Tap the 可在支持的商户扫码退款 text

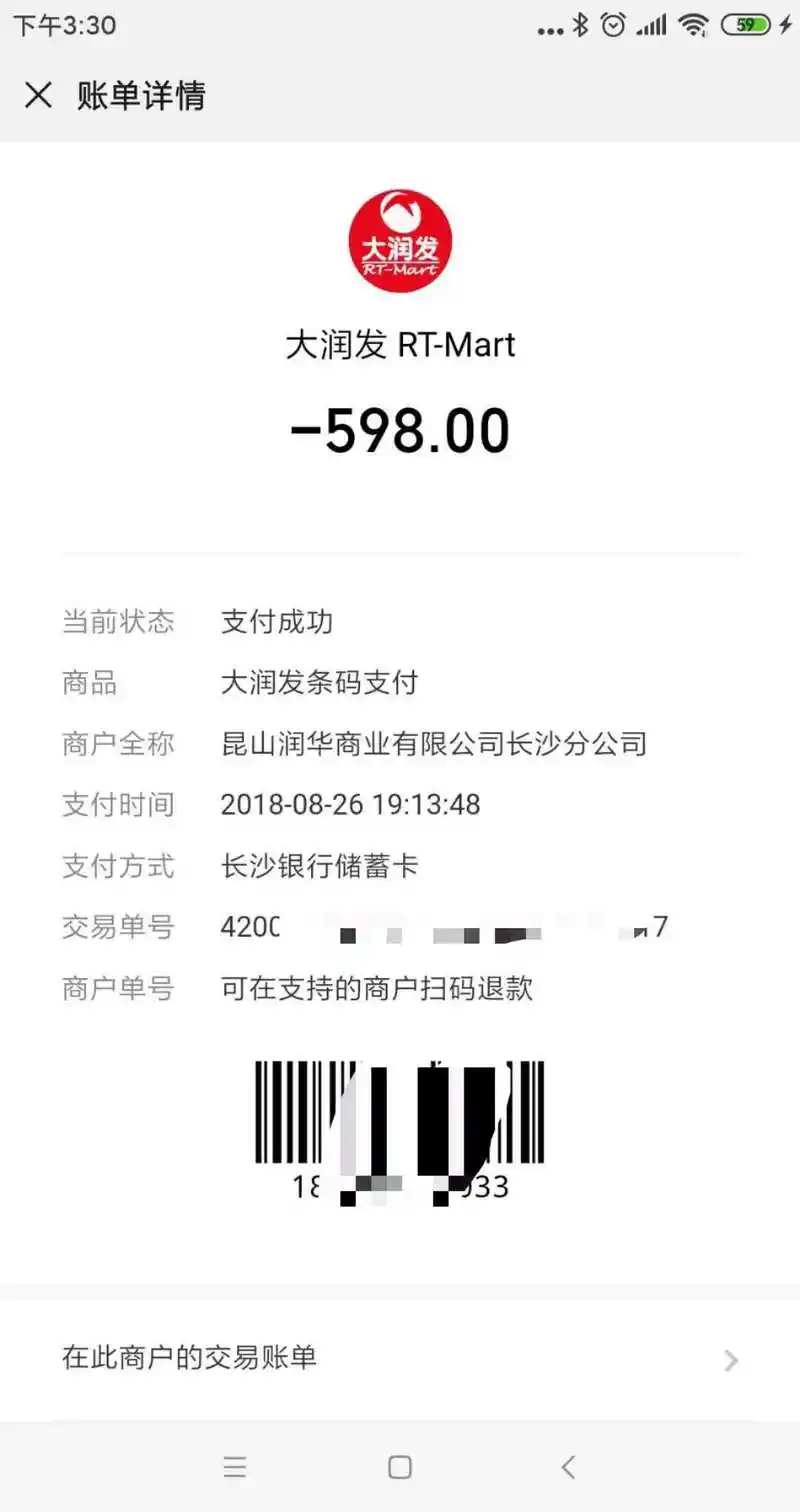[378, 989]
